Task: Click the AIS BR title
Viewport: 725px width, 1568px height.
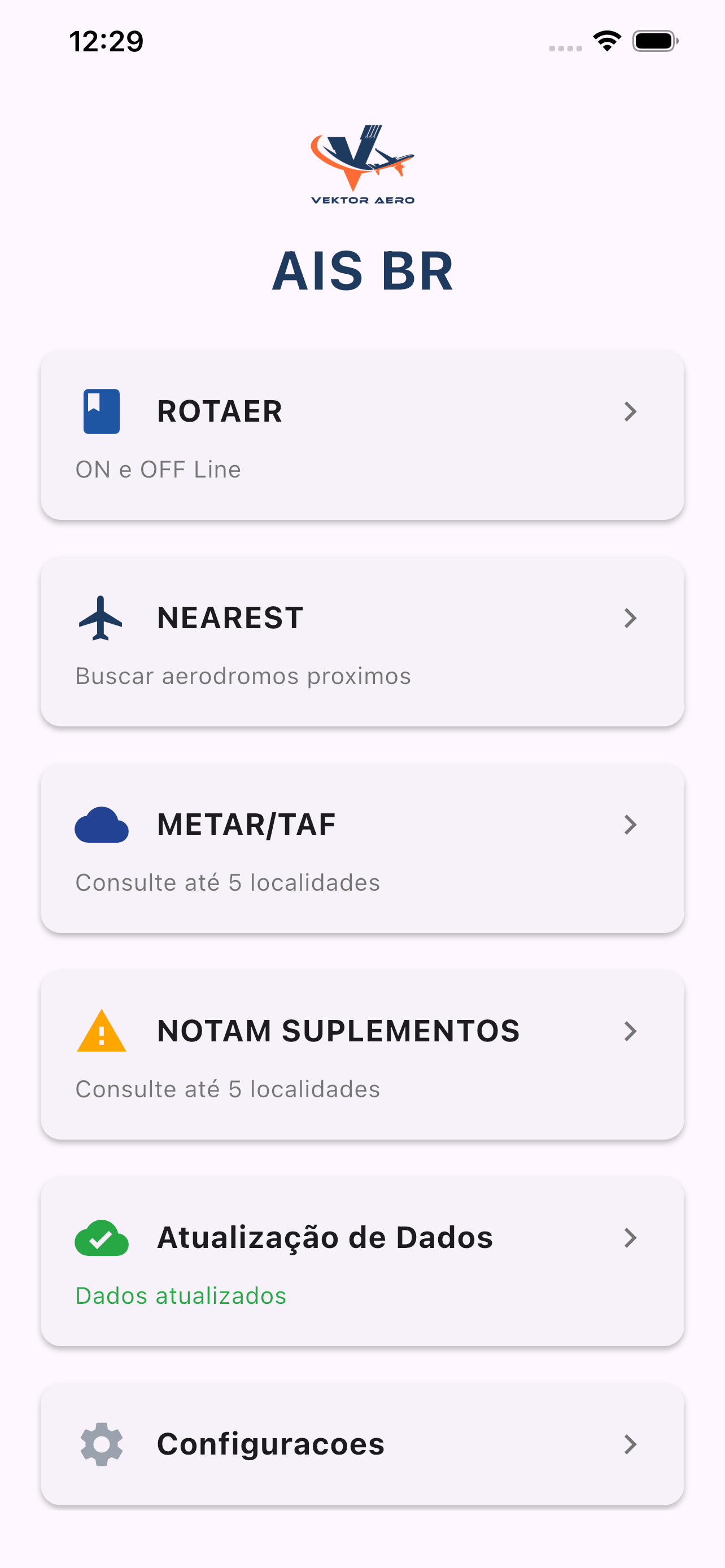Action: (x=362, y=270)
